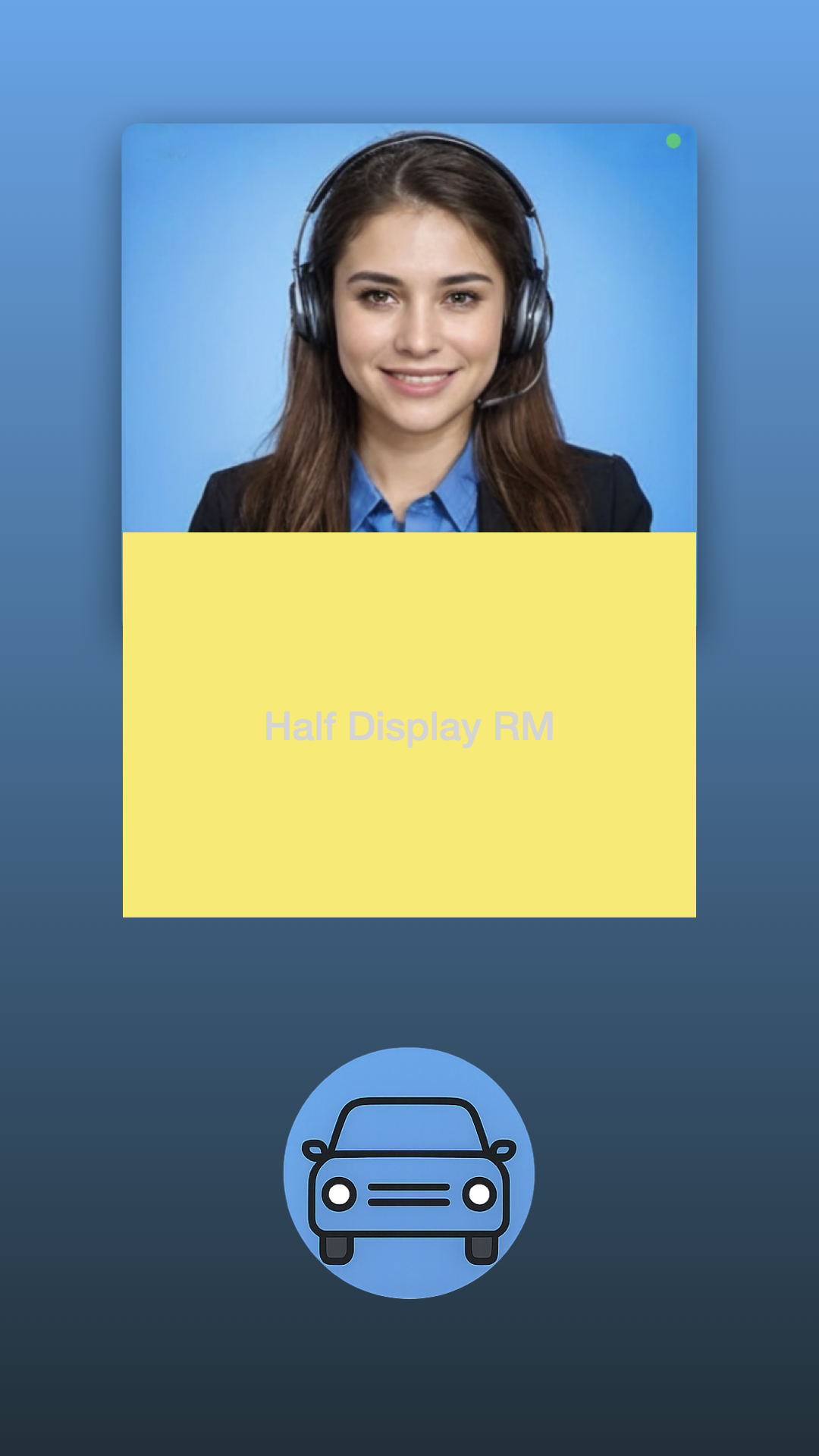
Task: Tap the round car icon button
Action: [409, 1172]
